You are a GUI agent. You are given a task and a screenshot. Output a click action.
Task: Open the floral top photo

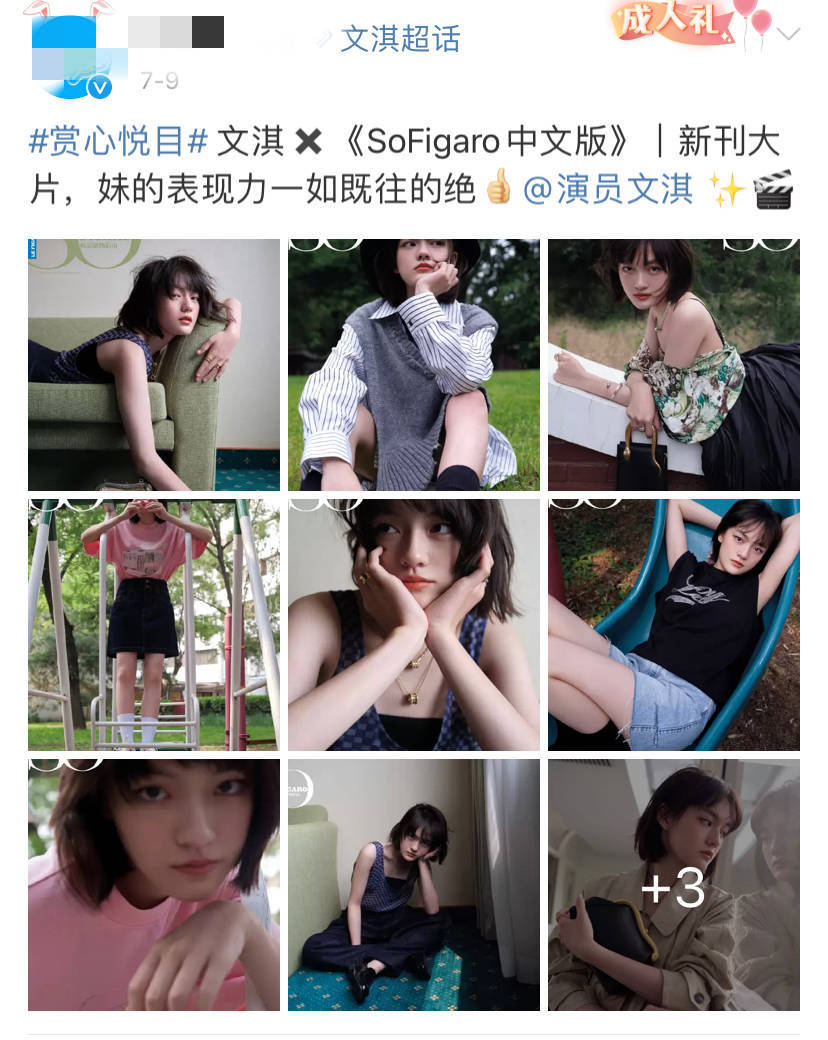[674, 365]
